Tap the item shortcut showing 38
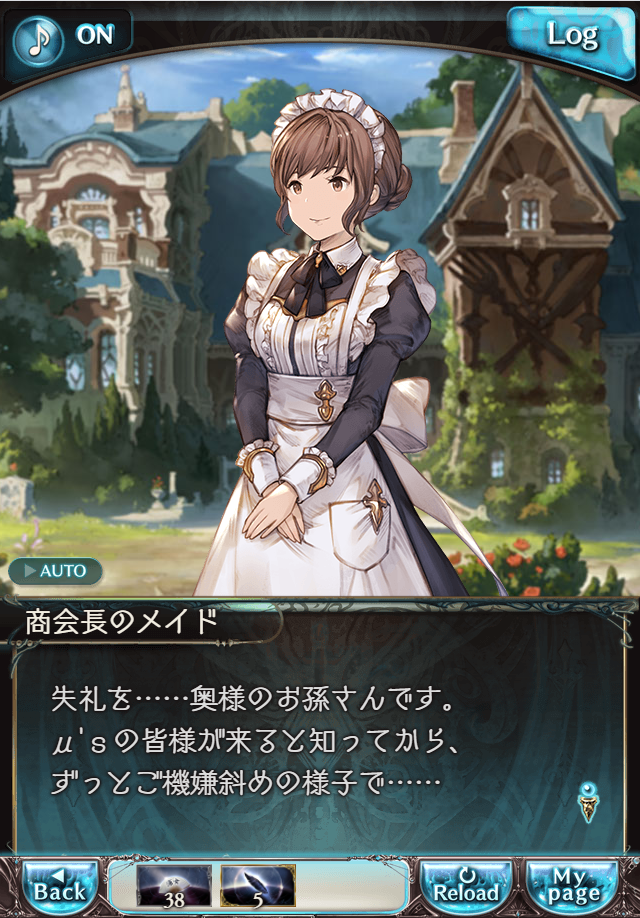 tap(174, 885)
